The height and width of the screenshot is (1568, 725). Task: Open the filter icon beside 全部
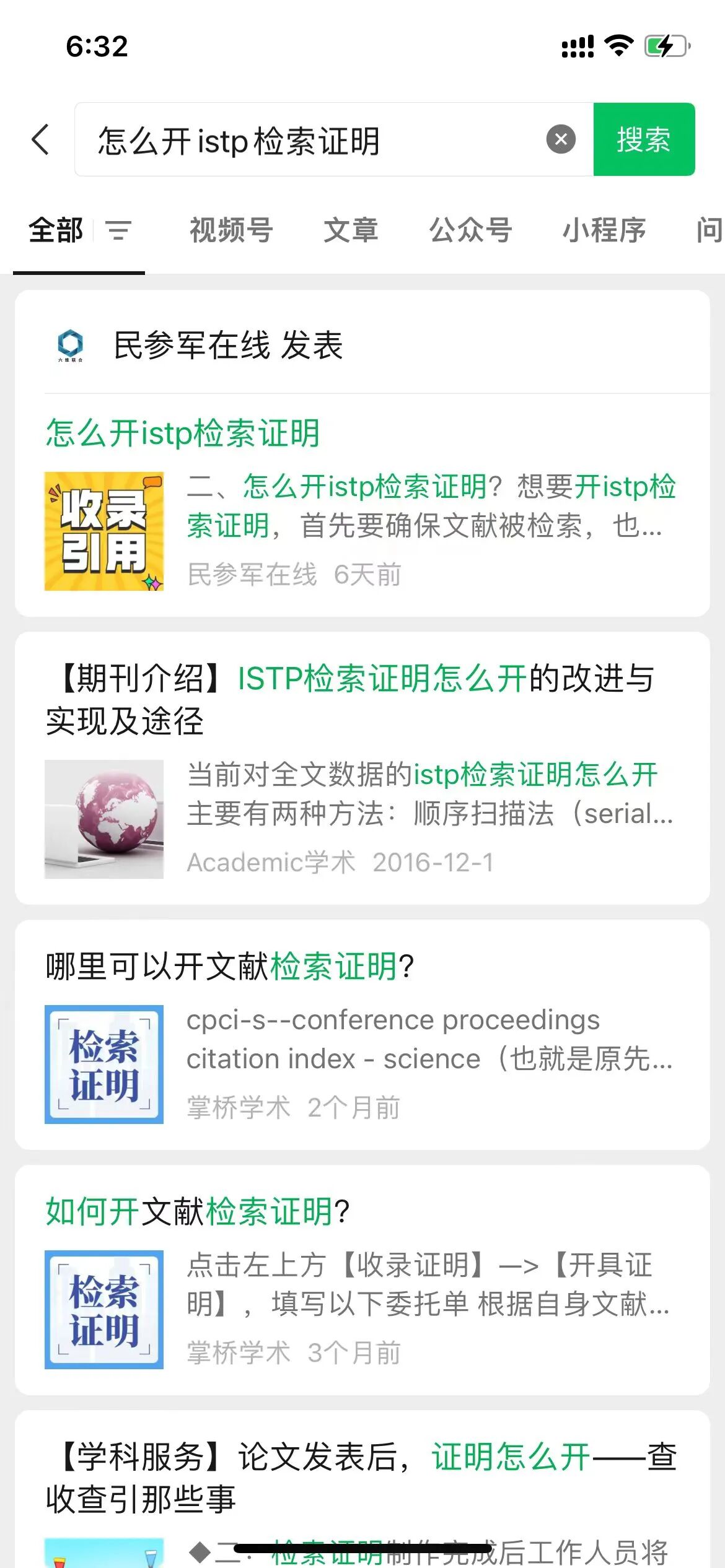coord(118,231)
